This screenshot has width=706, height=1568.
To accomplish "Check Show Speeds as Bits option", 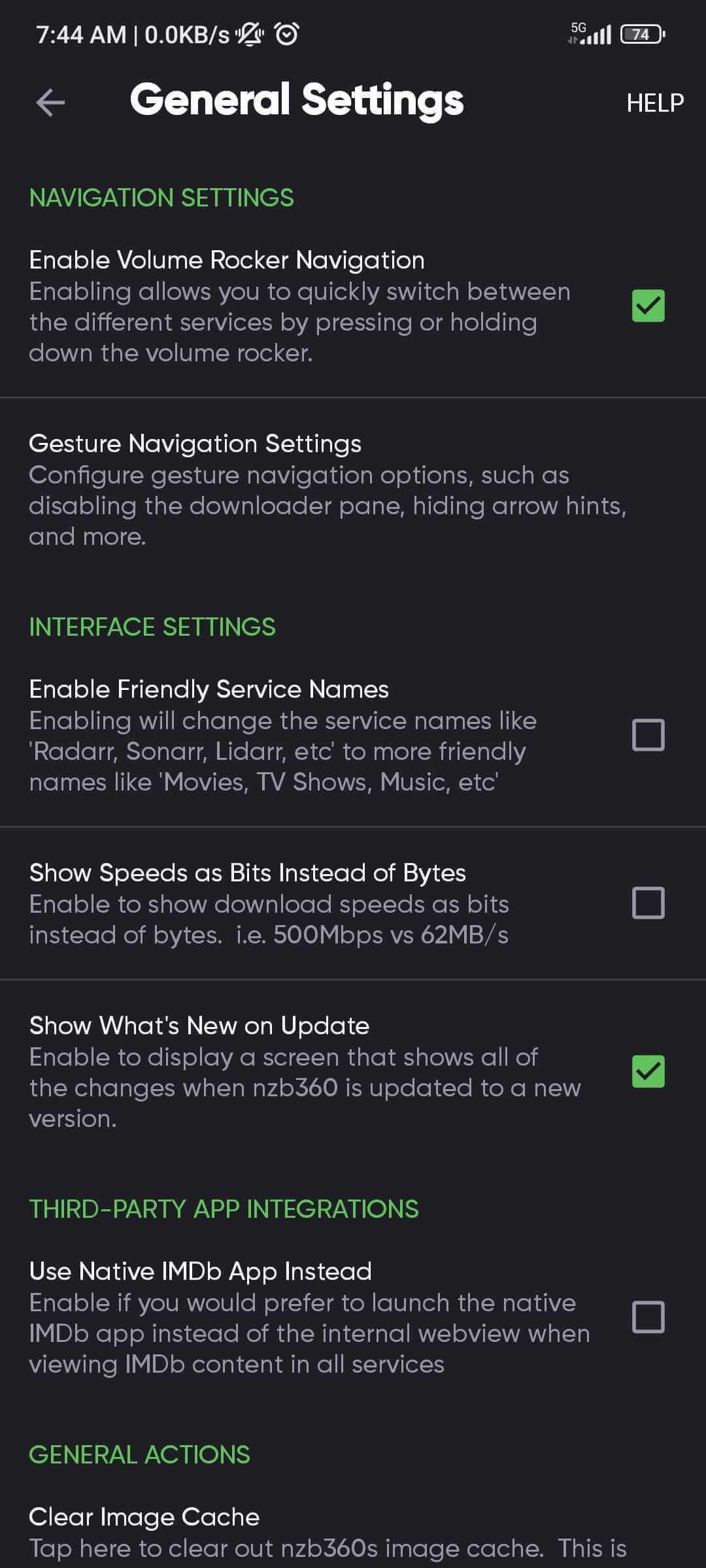I will pyautogui.click(x=648, y=903).
